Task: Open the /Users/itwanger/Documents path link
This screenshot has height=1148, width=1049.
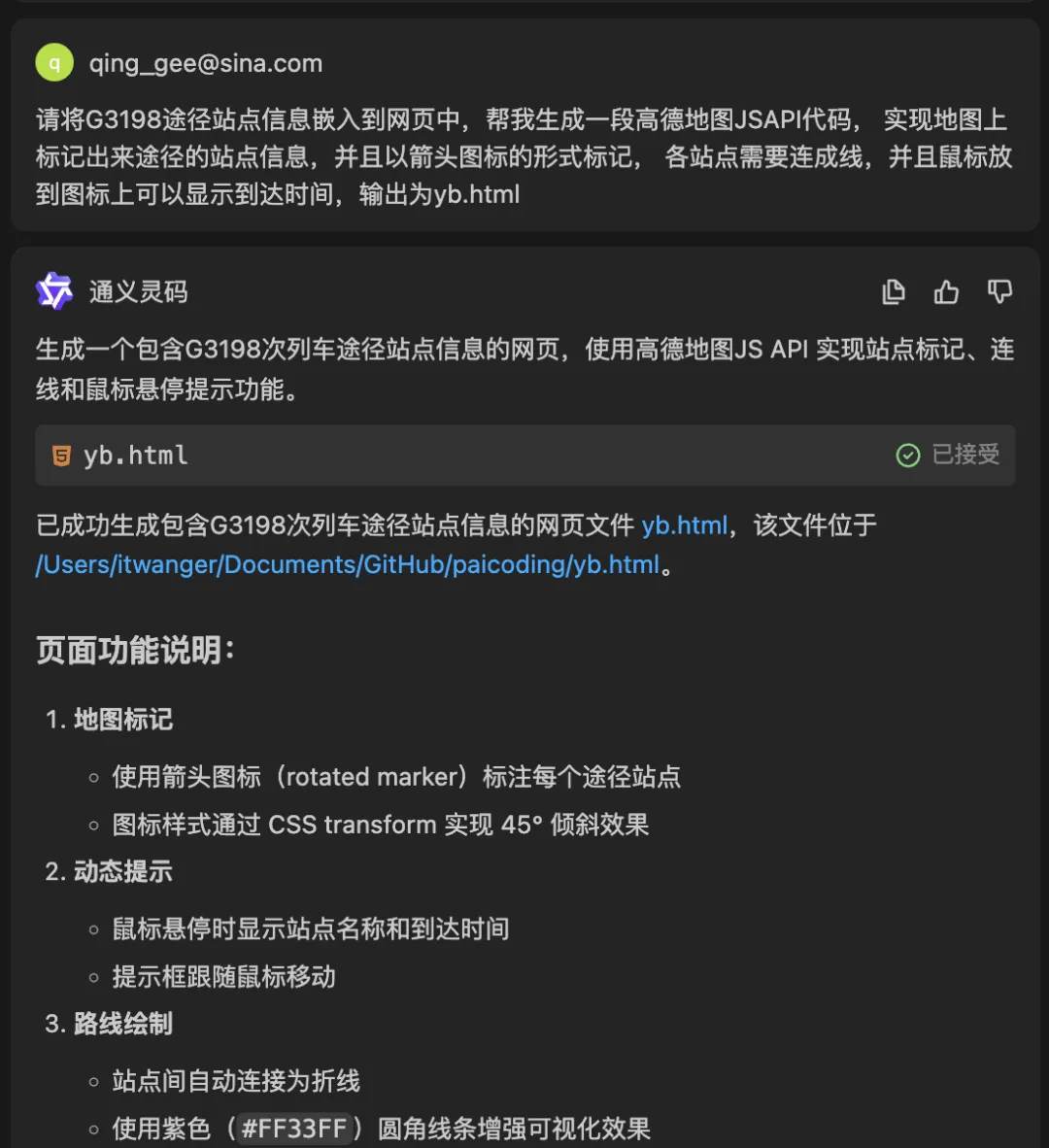Action: [348, 564]
